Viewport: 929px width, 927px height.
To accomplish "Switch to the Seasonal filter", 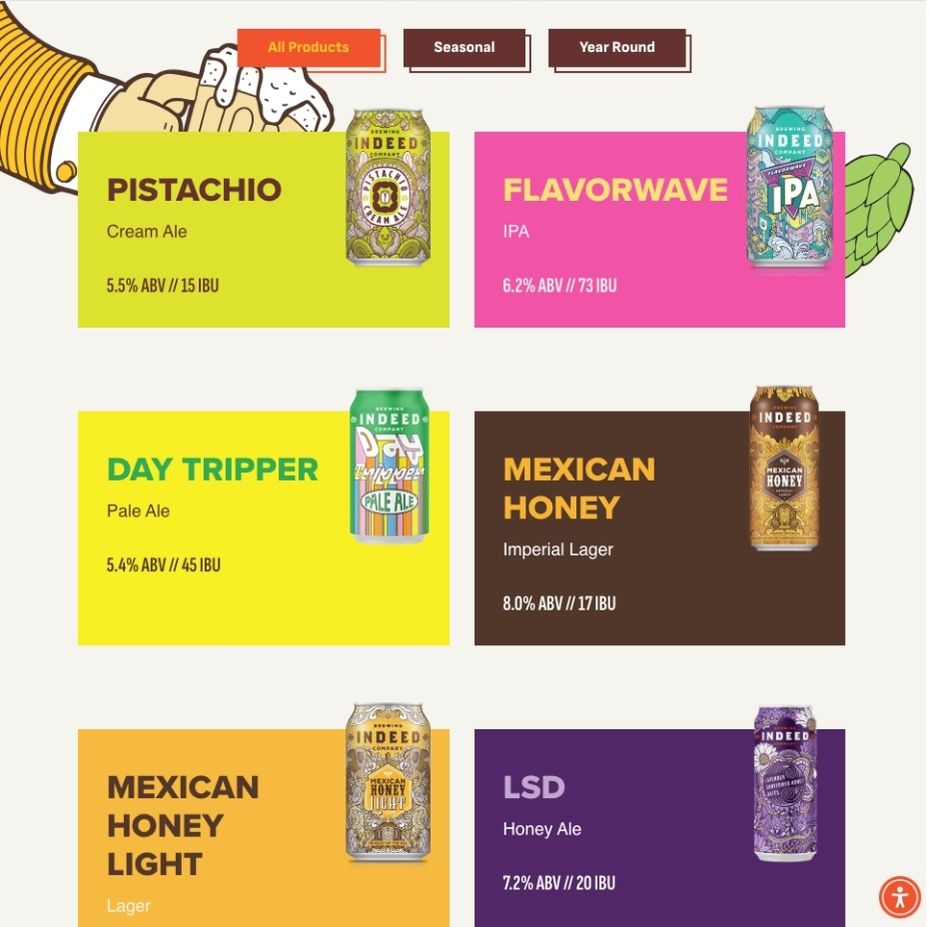I will click(464, 47).
